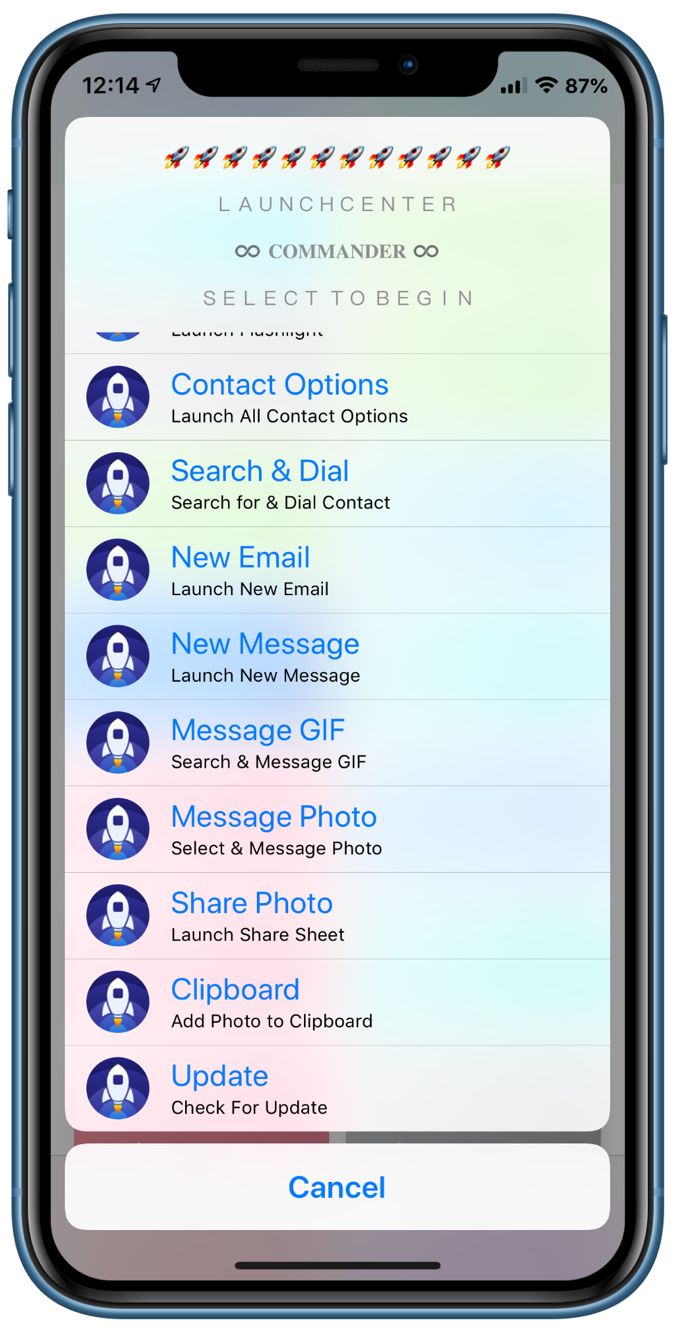Select the Search & Dial action

click(x=337, y=484)
